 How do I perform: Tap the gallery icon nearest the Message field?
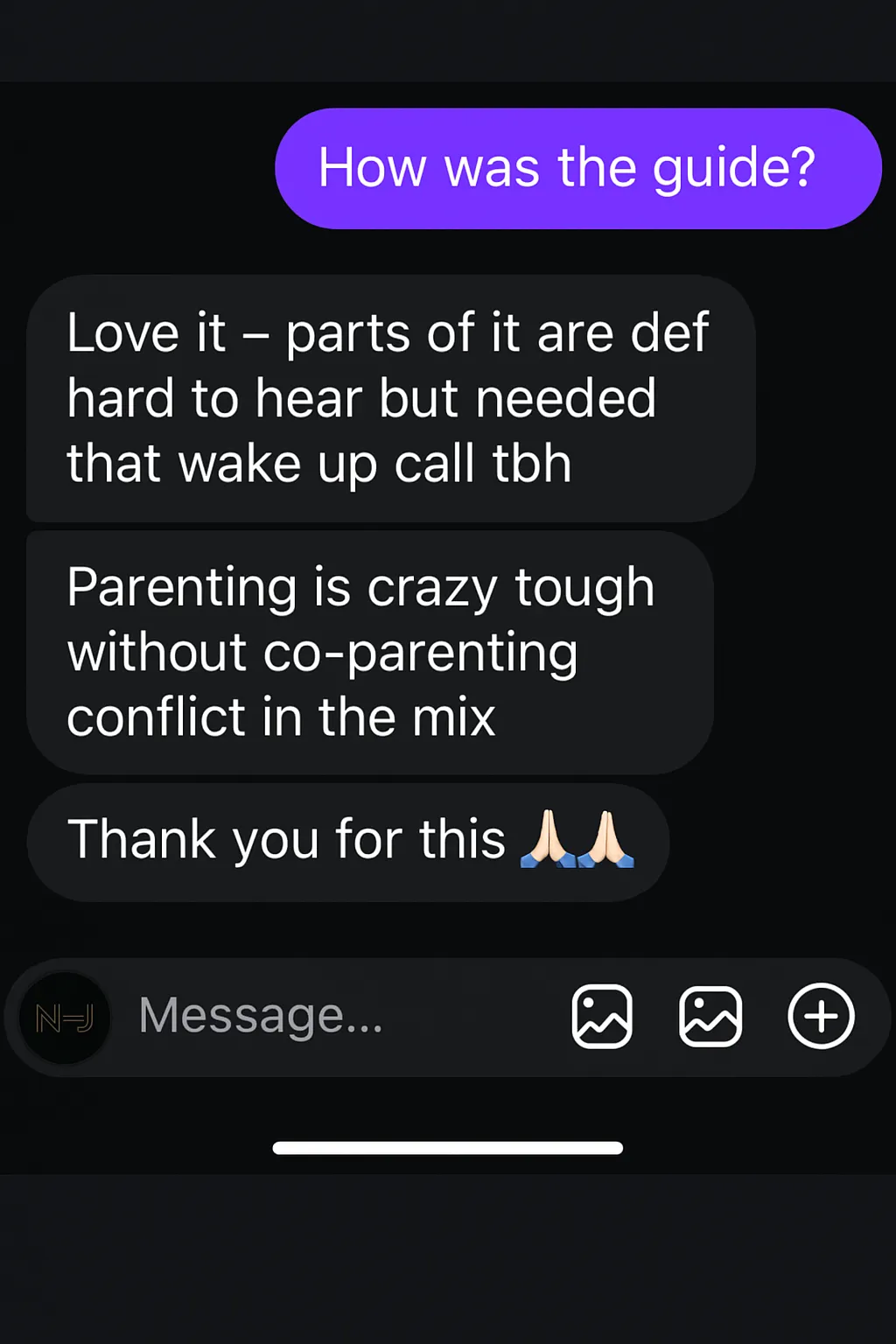(602, 1016)
